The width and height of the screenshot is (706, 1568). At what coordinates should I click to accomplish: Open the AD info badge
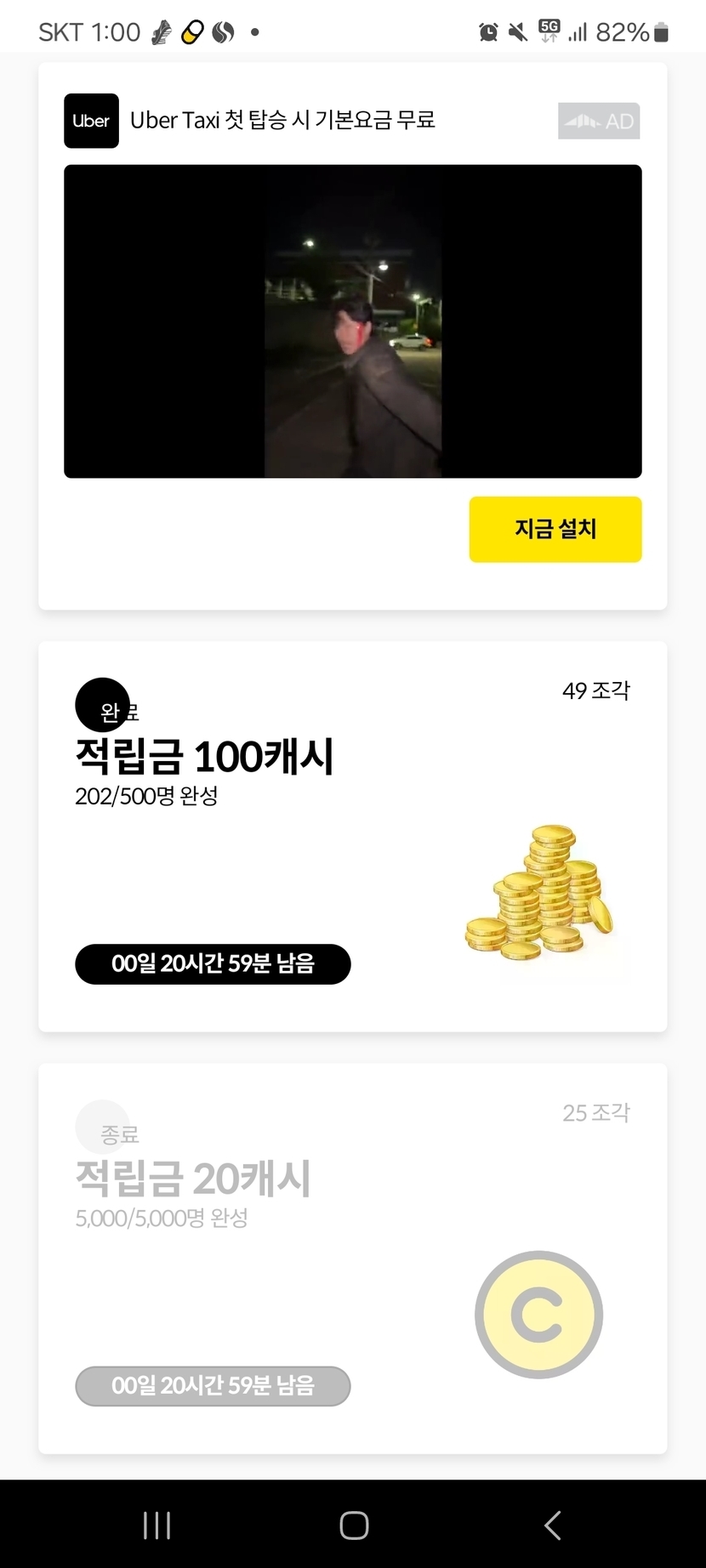tap(599, 122)
